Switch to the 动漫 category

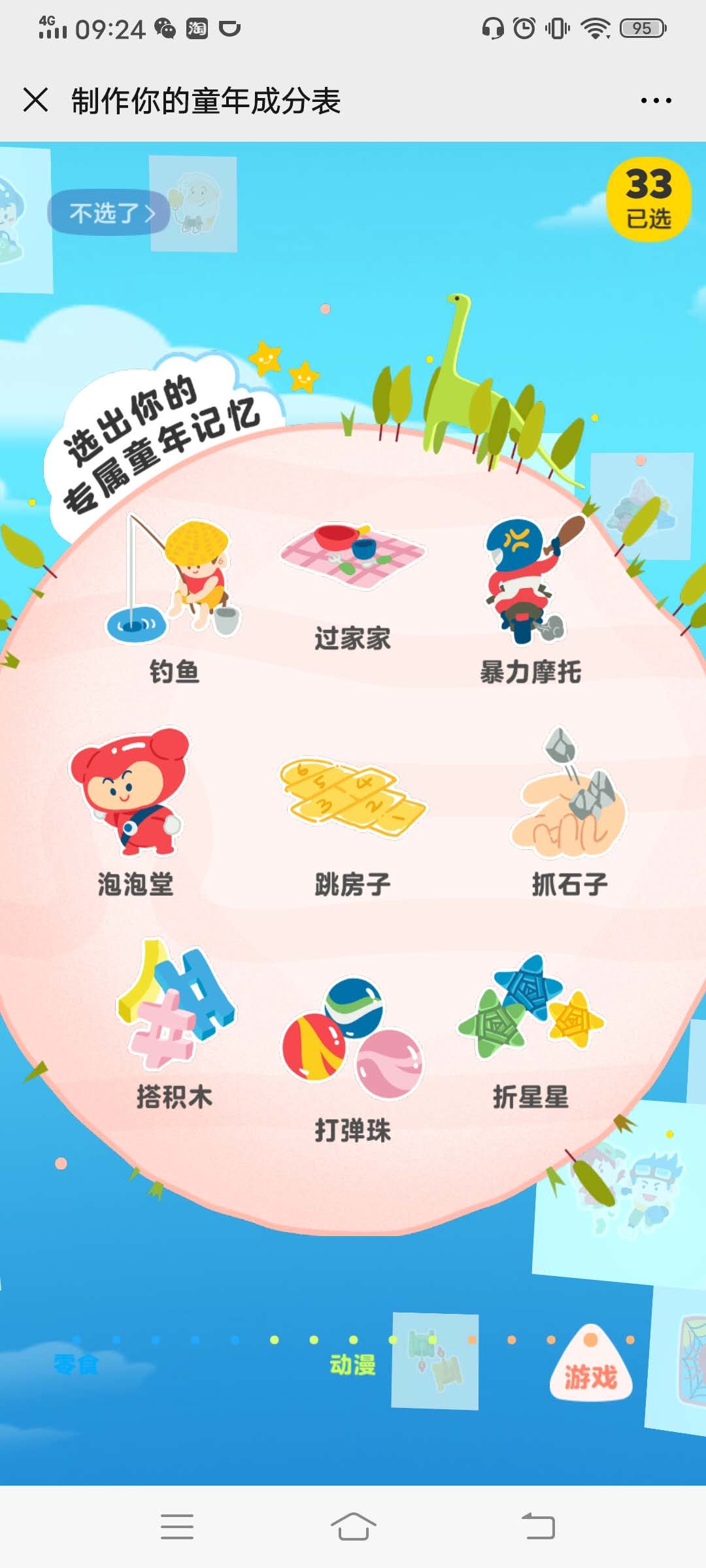pos(353,1364)
